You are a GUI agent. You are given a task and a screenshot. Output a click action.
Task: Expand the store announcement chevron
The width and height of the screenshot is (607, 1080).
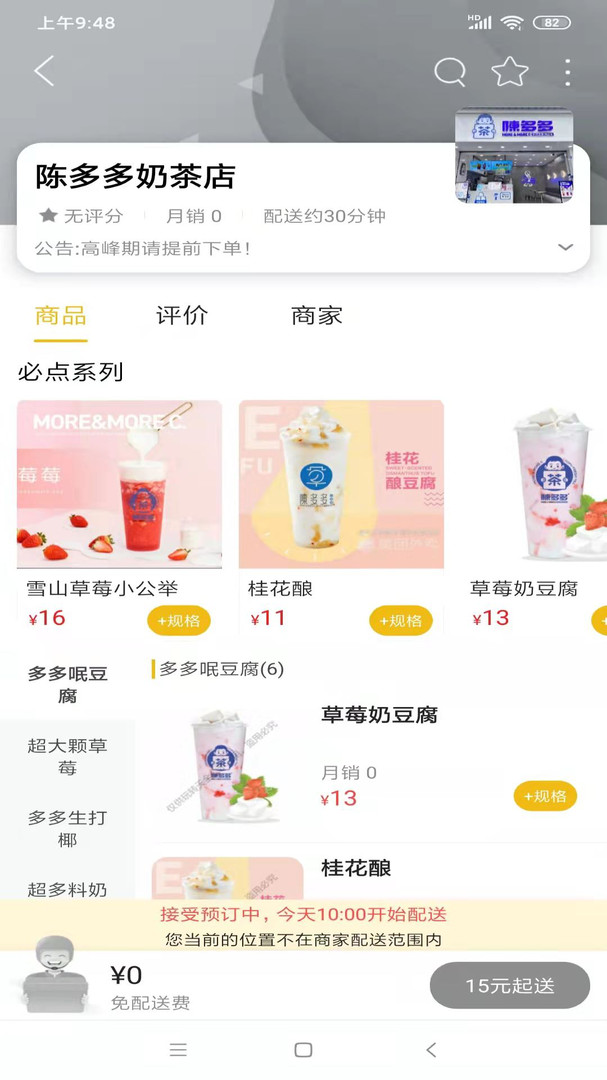pyautogui.click(x=565, y=247)
